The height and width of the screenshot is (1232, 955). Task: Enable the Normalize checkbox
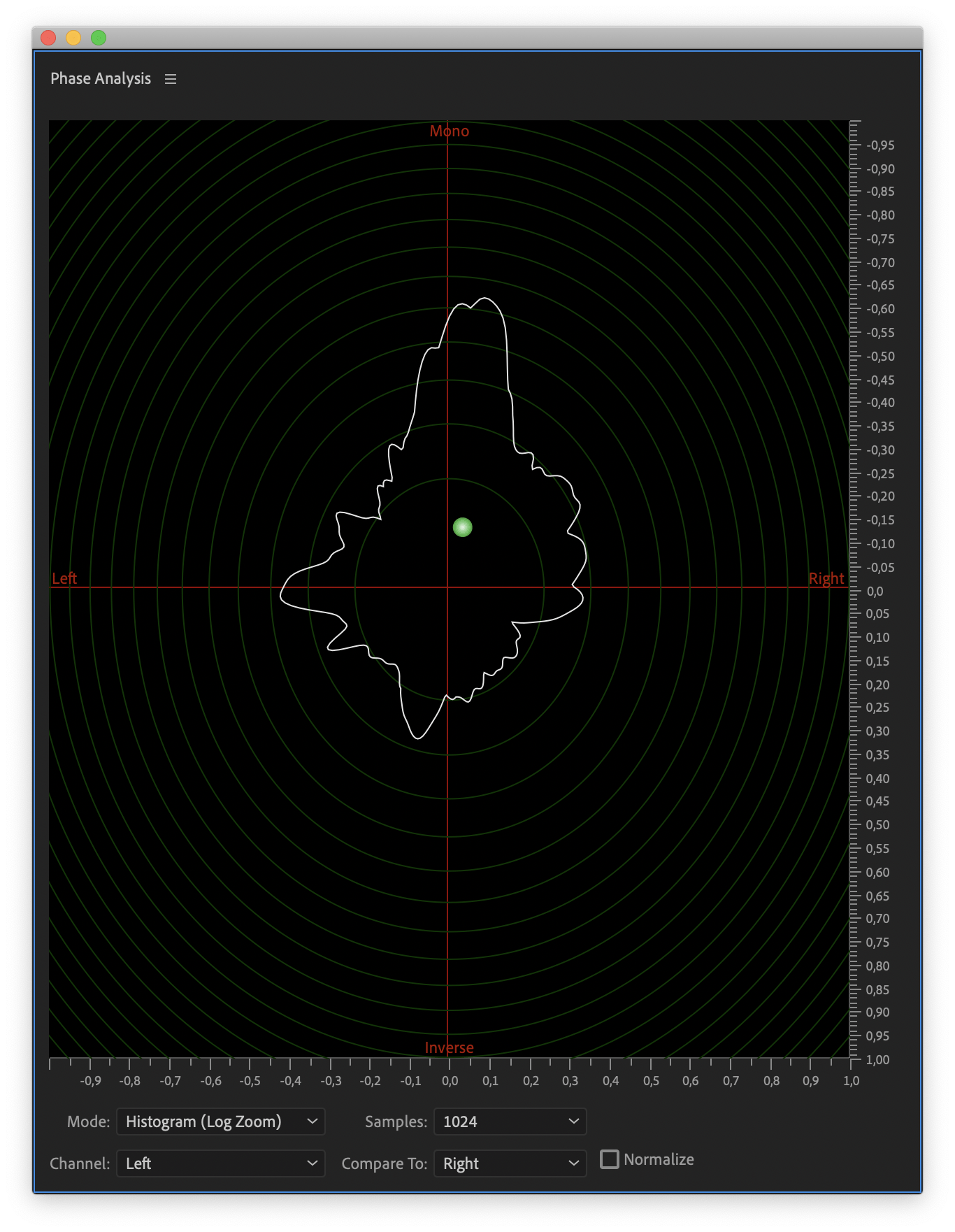tap(610, 1159)
